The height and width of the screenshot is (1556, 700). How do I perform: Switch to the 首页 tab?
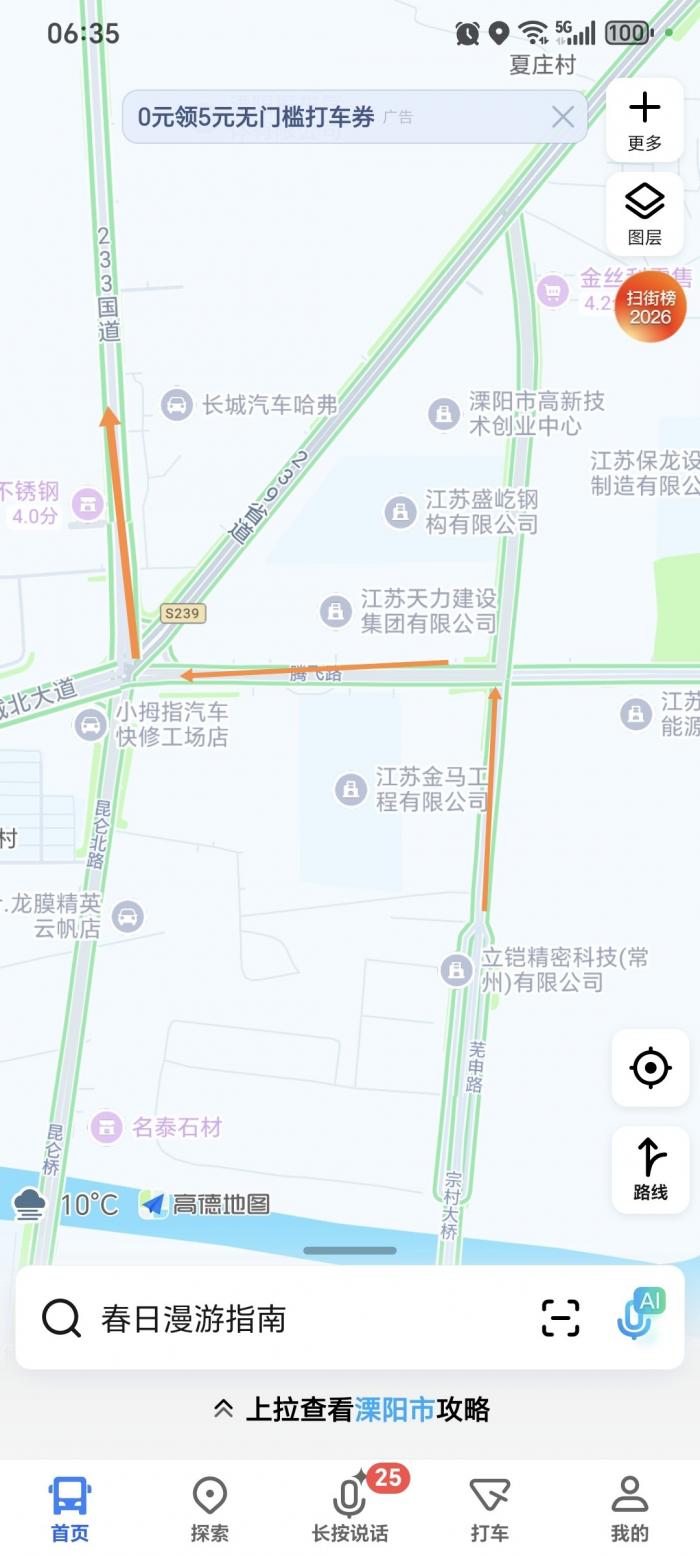pyautogui.click(x=70, y=1508)
